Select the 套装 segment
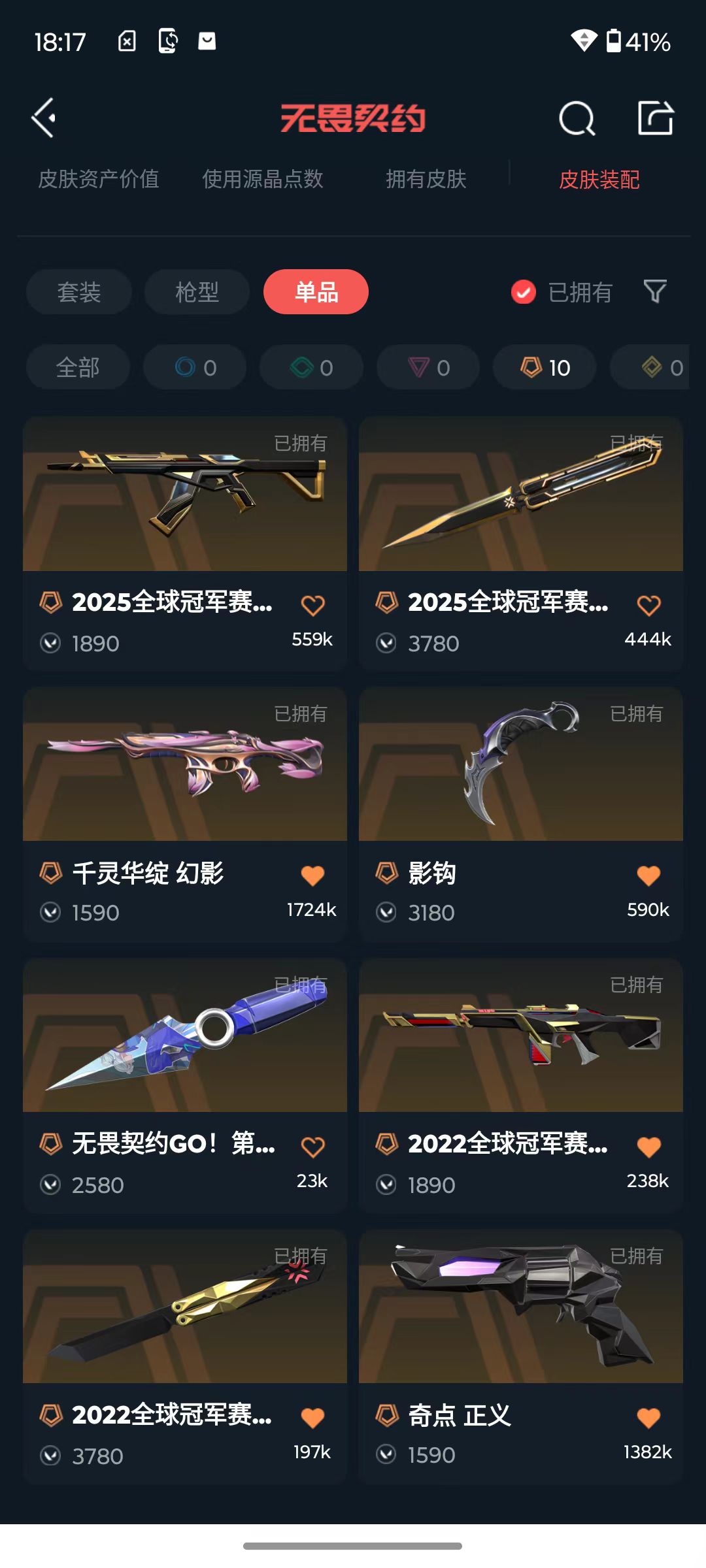The height and width of the screenshot is (1568, 706). click(79, 292)
